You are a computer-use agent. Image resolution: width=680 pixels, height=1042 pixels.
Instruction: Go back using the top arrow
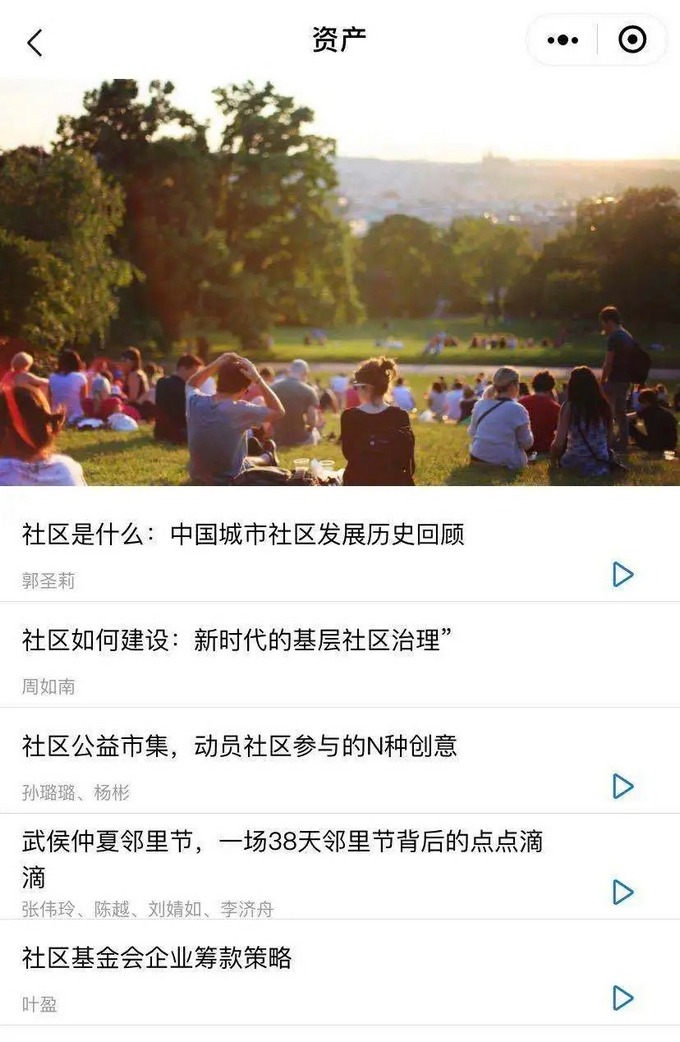(35, 42)
